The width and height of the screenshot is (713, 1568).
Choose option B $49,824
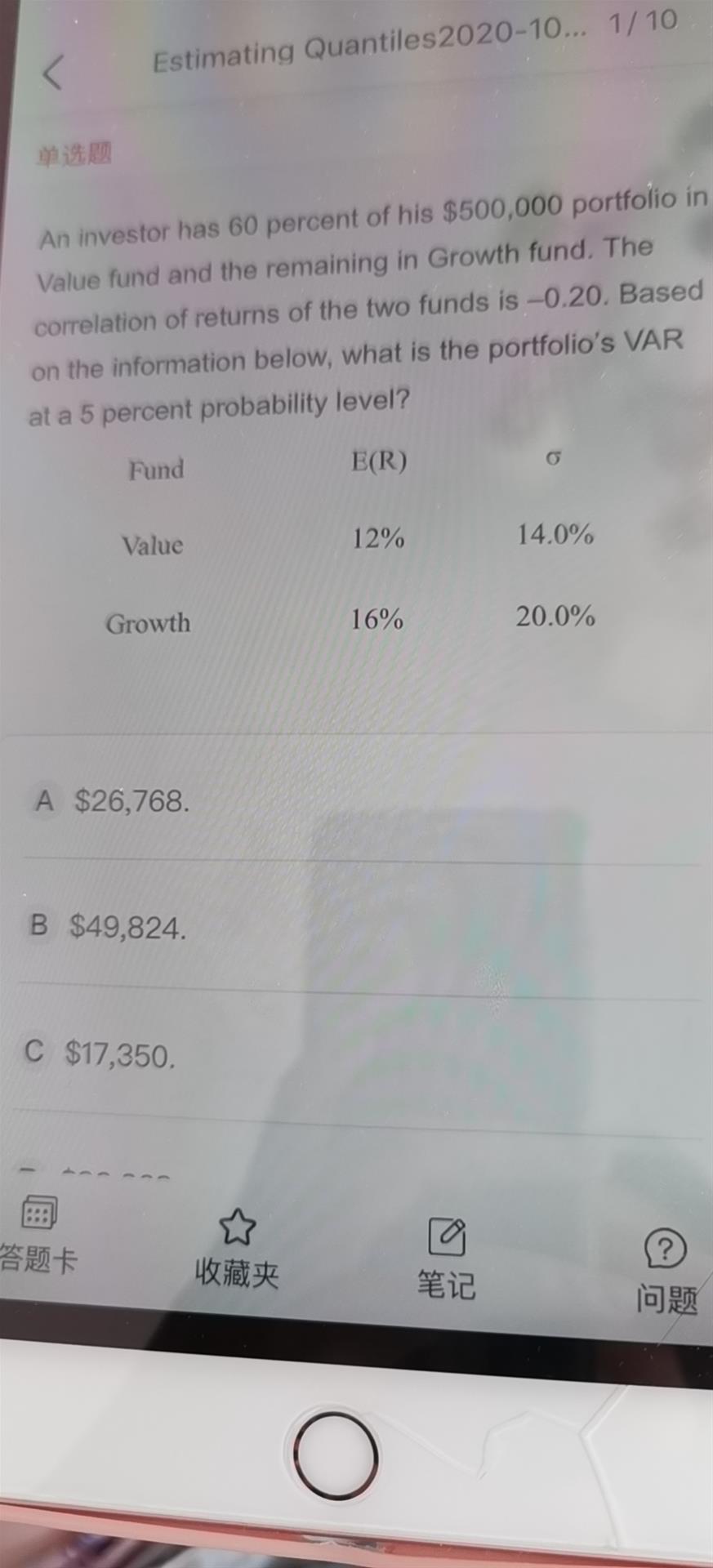click(127, 927)
